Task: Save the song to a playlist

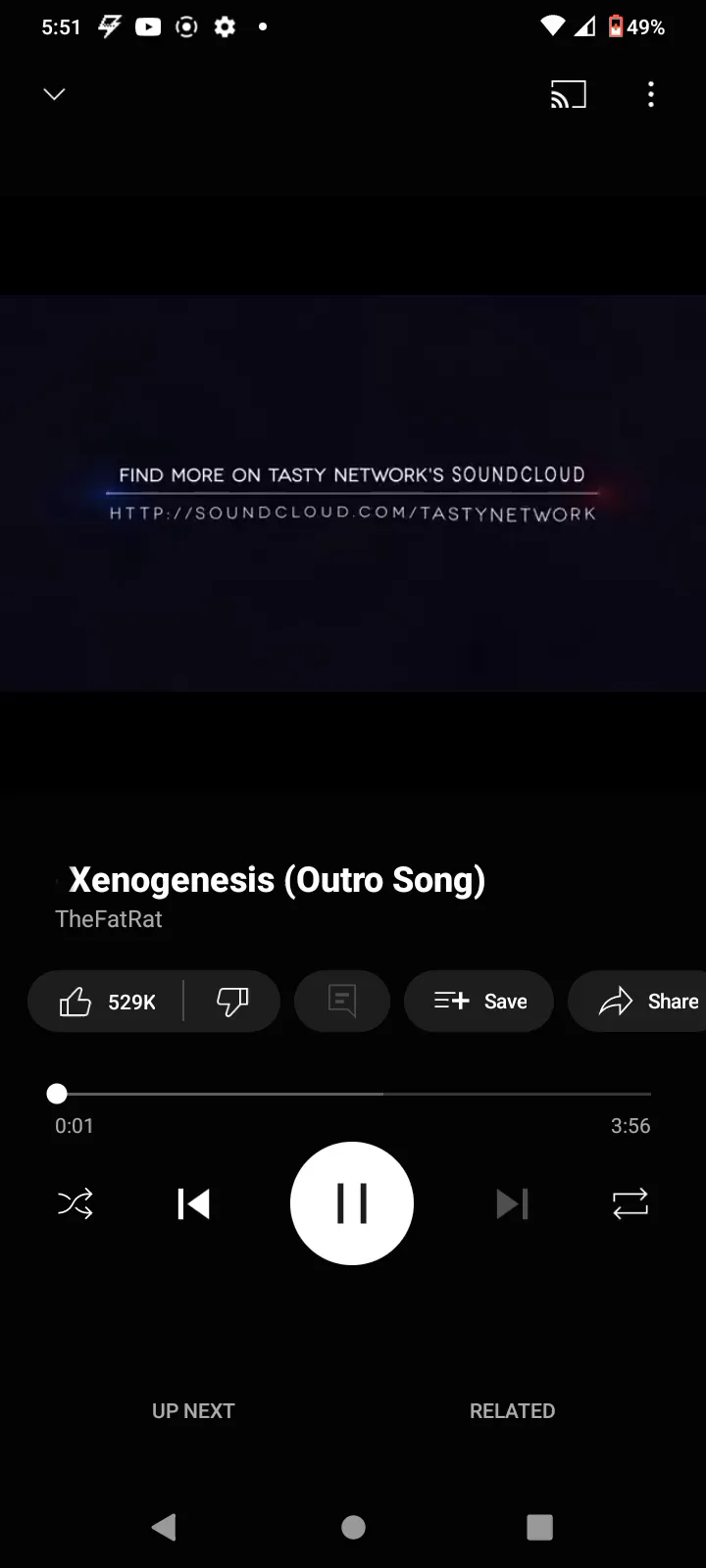Action: [x=479, y=1002]
